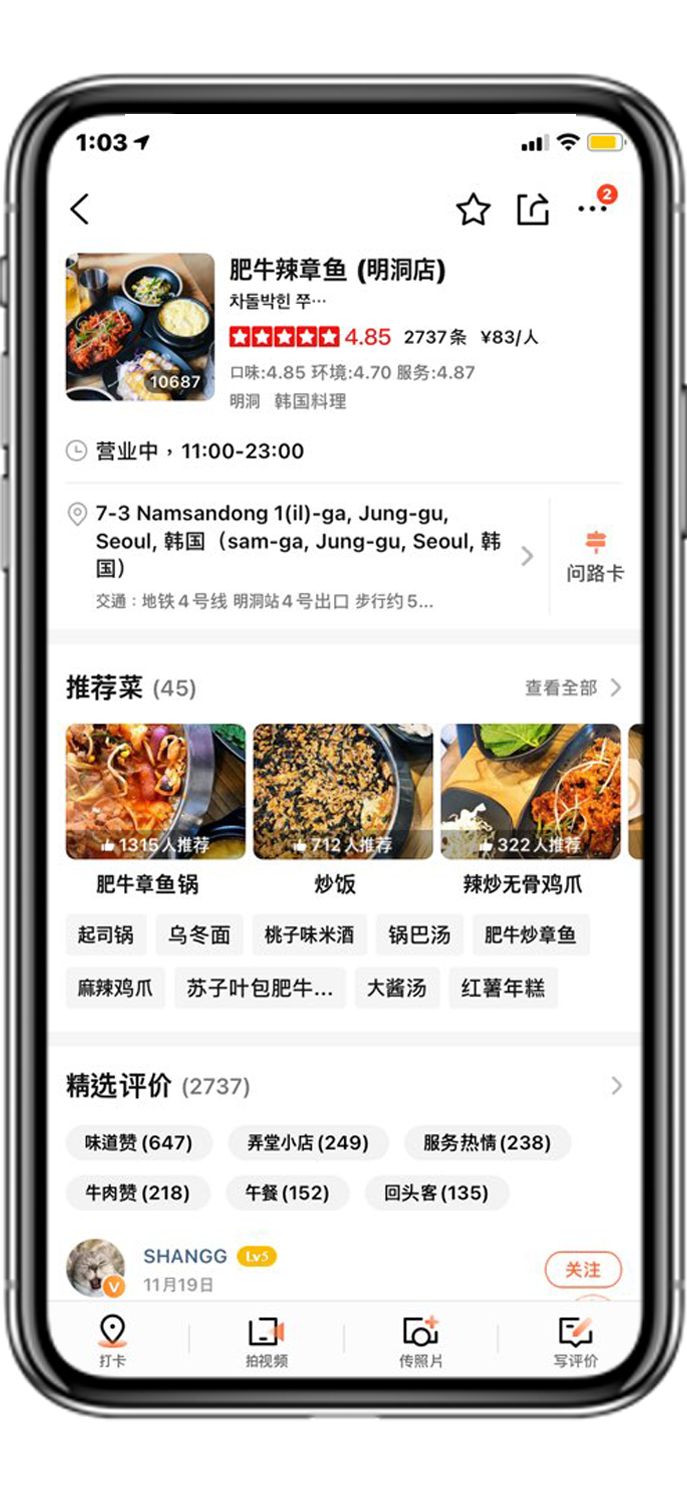
Task: Favorite this restaurant with the star icon
Action: pyautogui.click(x=473, y=209)
